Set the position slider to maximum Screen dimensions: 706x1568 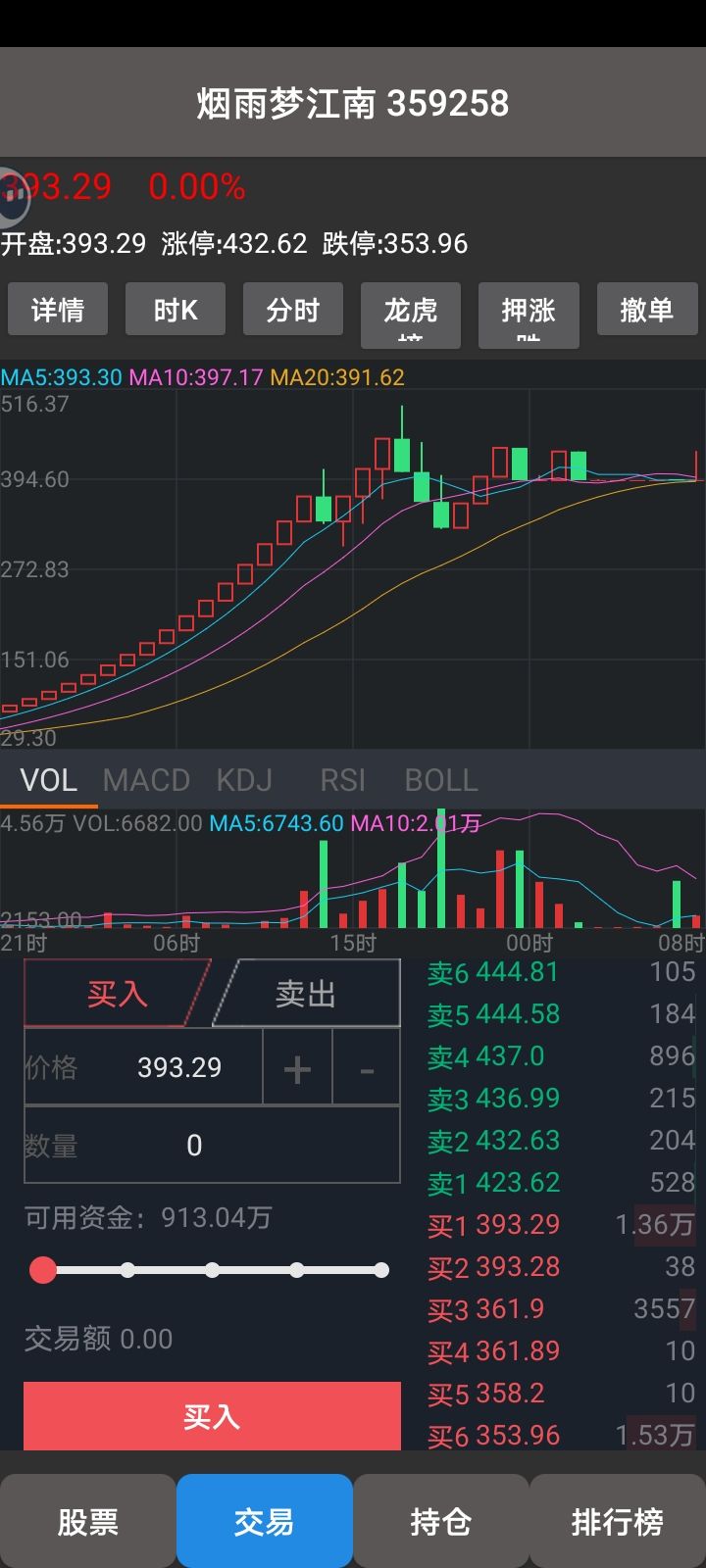click(x=381, y=1270)
